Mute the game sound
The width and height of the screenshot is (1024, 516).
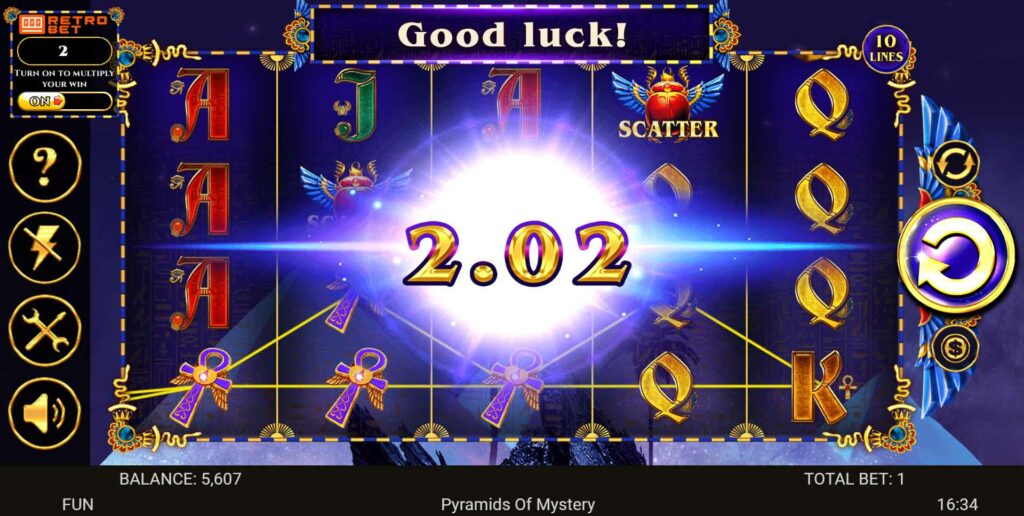tap(44, 412)
